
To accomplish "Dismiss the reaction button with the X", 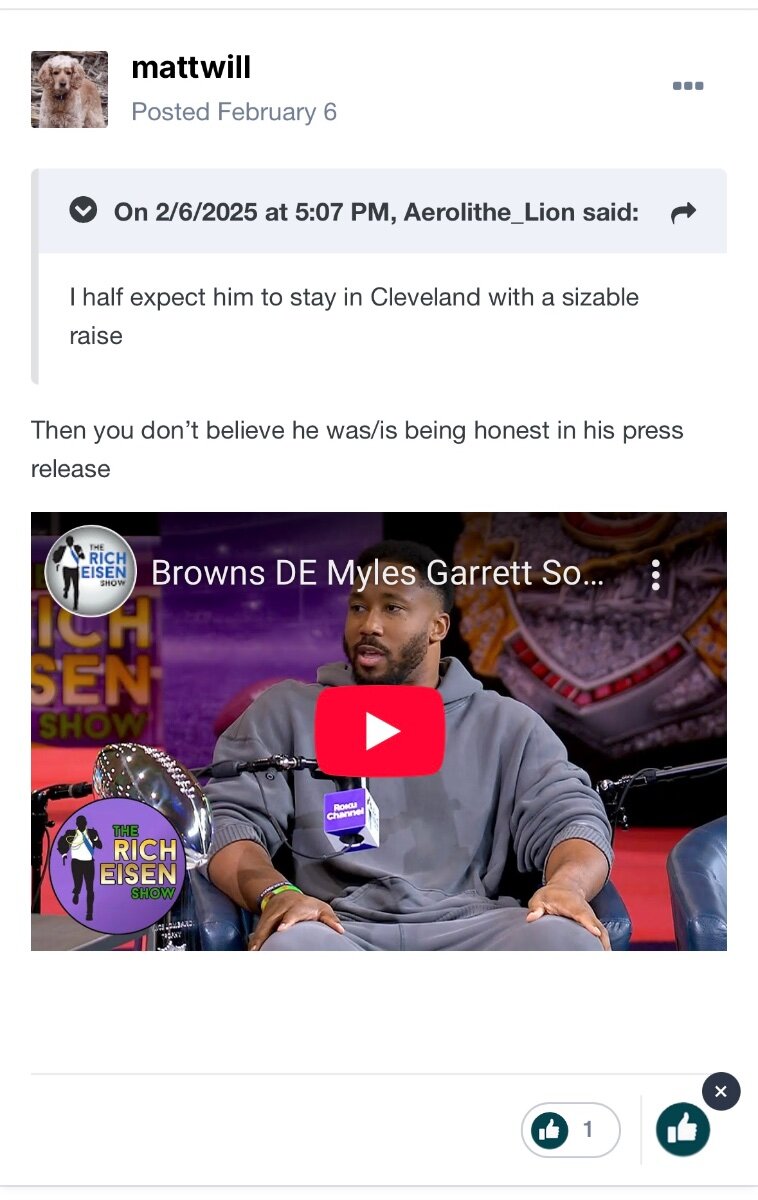I will pos(721,1091).
